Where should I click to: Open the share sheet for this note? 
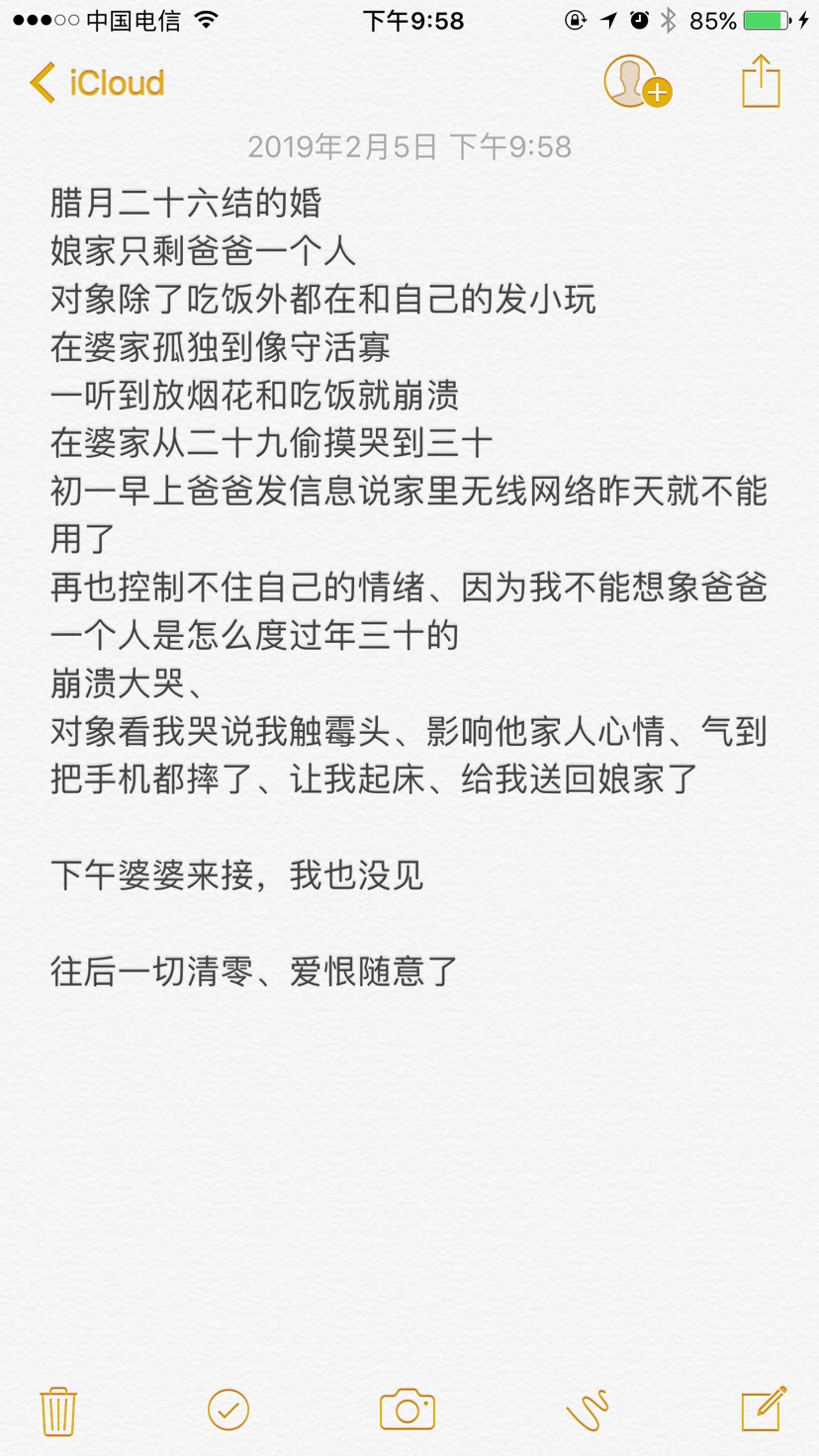tap(761, 81)
